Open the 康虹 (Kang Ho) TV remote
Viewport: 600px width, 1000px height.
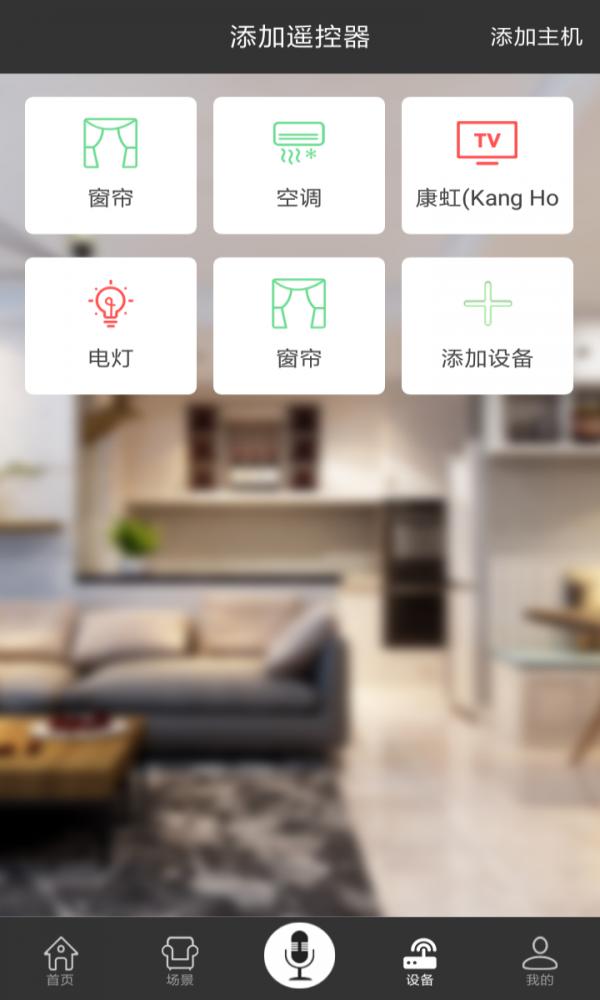487,166
